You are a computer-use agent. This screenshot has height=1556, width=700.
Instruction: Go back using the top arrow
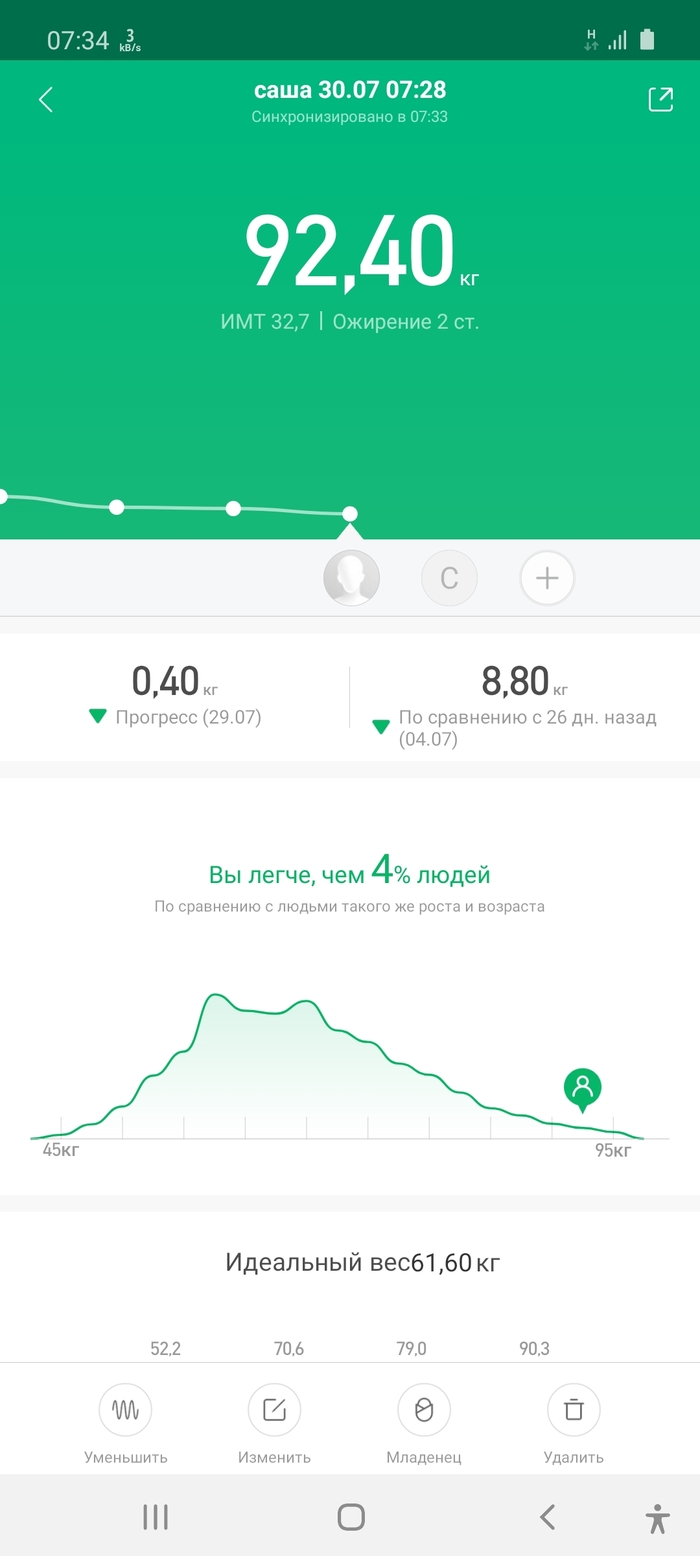45,99
